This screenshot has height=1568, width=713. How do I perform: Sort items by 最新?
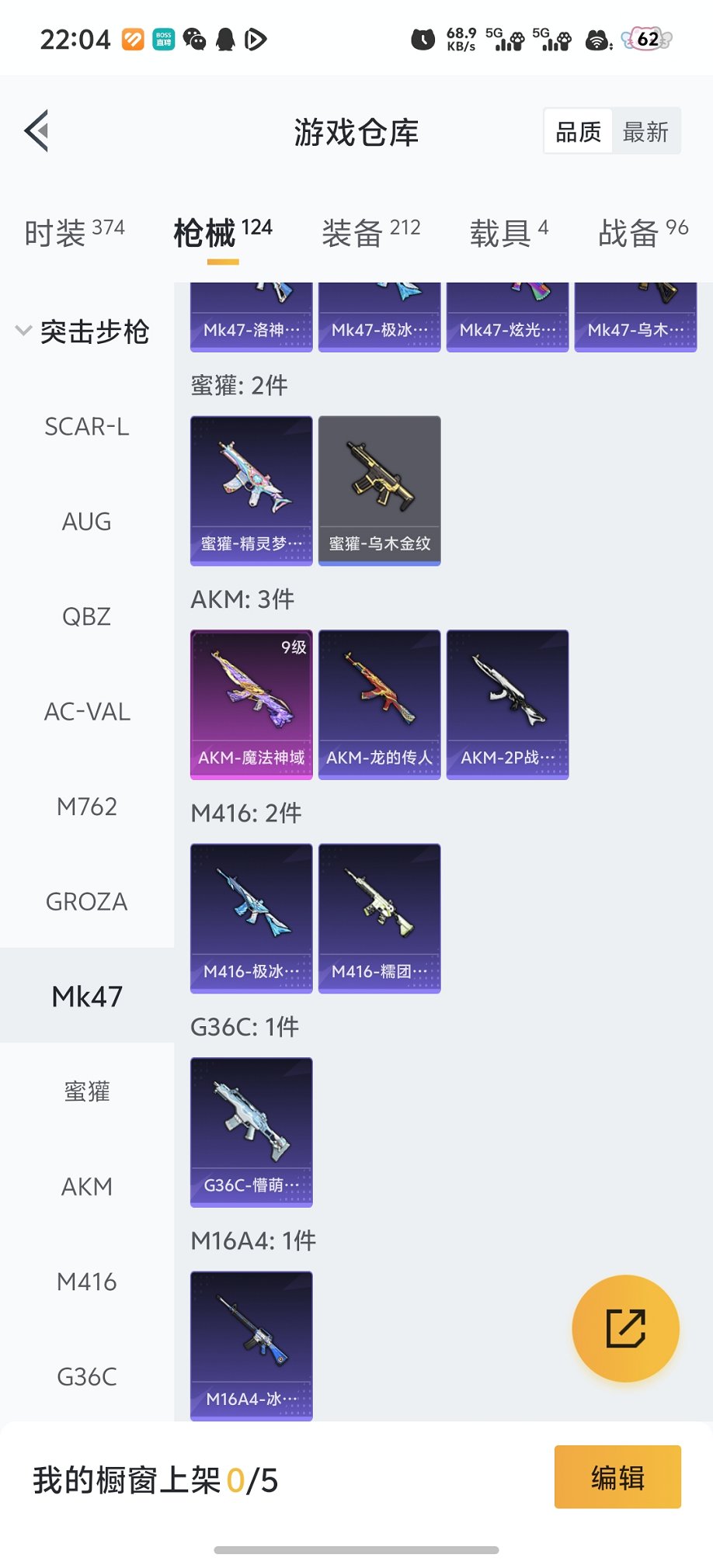point(645,132)
